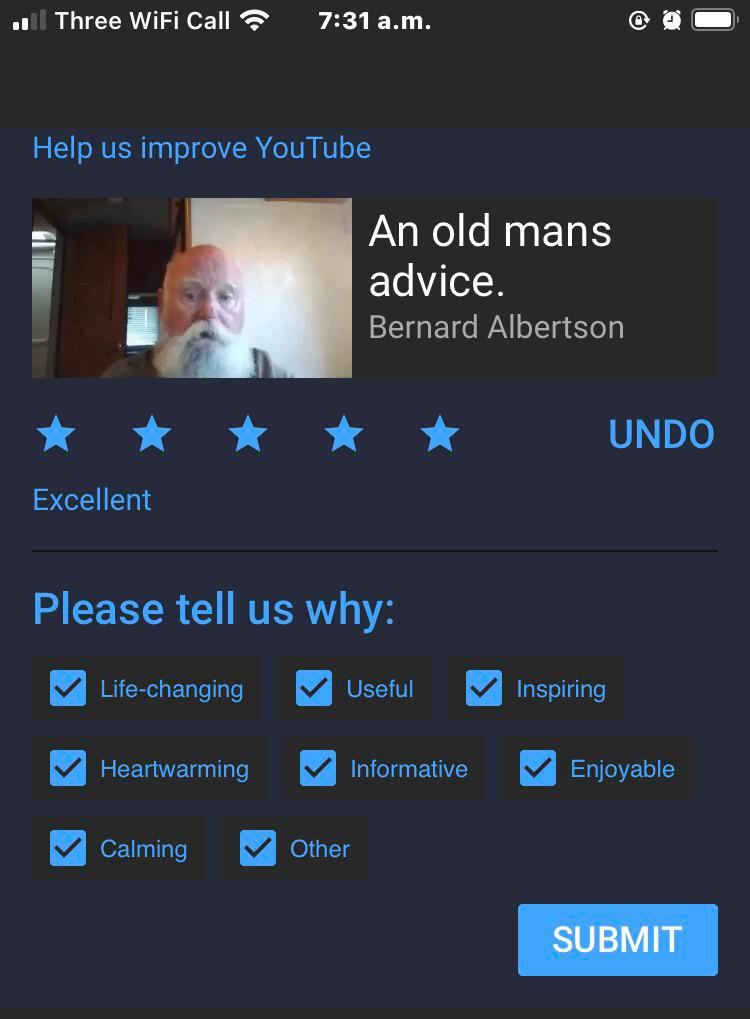
Task: Uncheck the Calming checkbox
Action: click(x=67, y=848)
